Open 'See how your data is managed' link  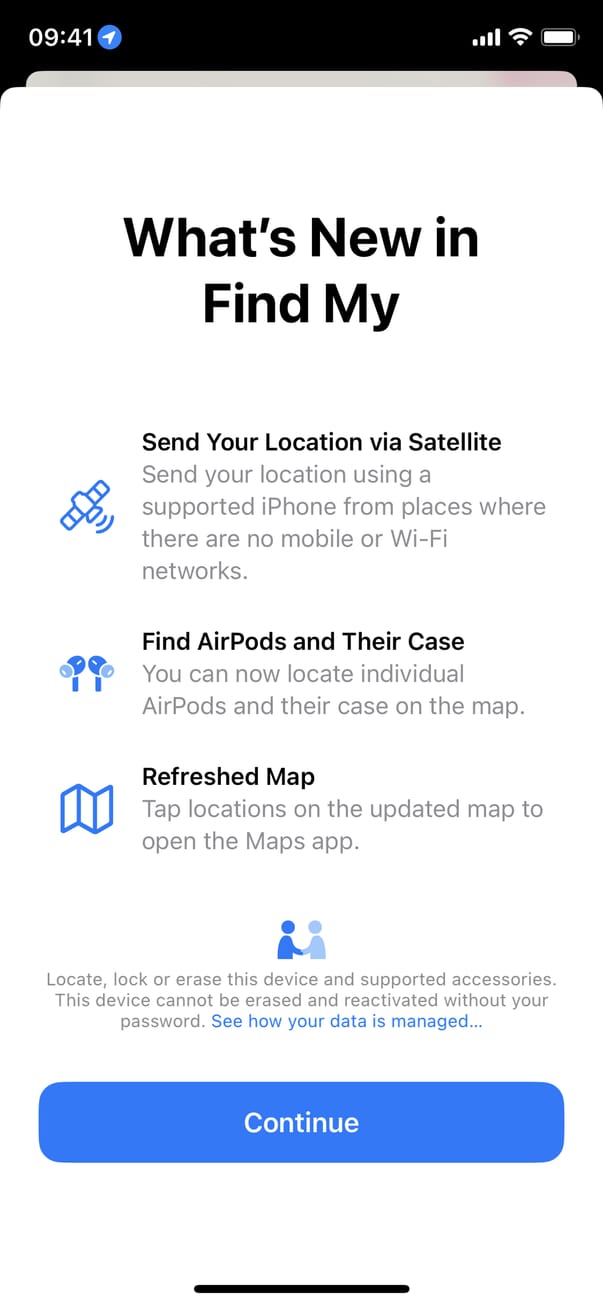(347, 1021)
